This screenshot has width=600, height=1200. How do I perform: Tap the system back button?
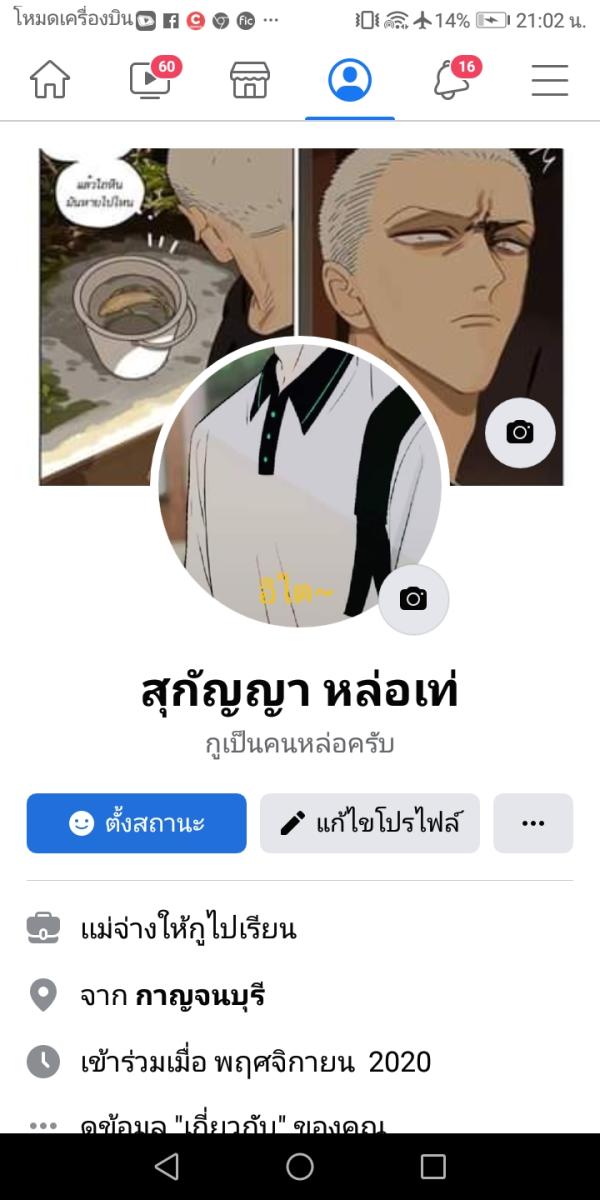167,1166
